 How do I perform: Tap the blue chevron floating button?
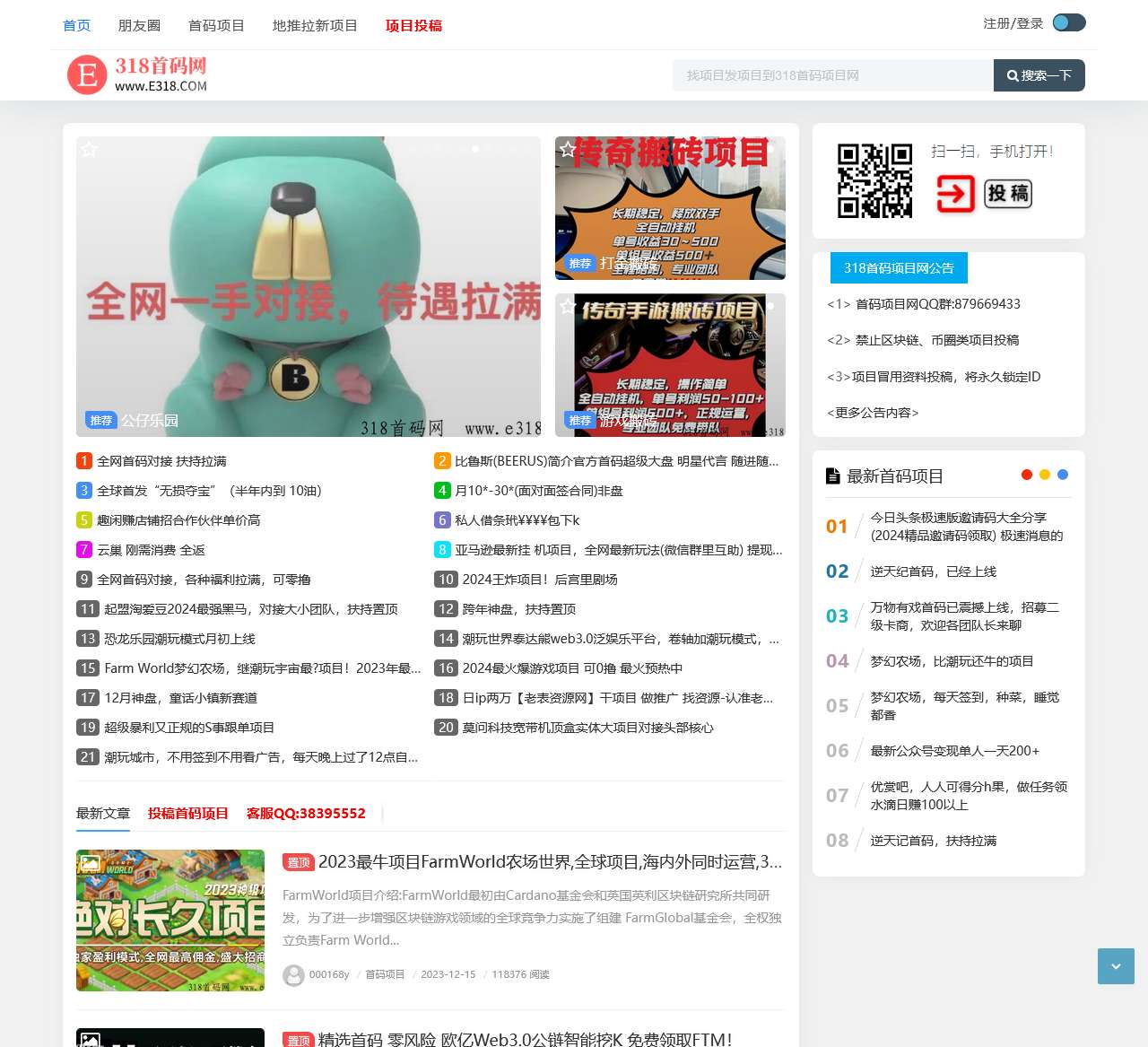point(1116,966)
